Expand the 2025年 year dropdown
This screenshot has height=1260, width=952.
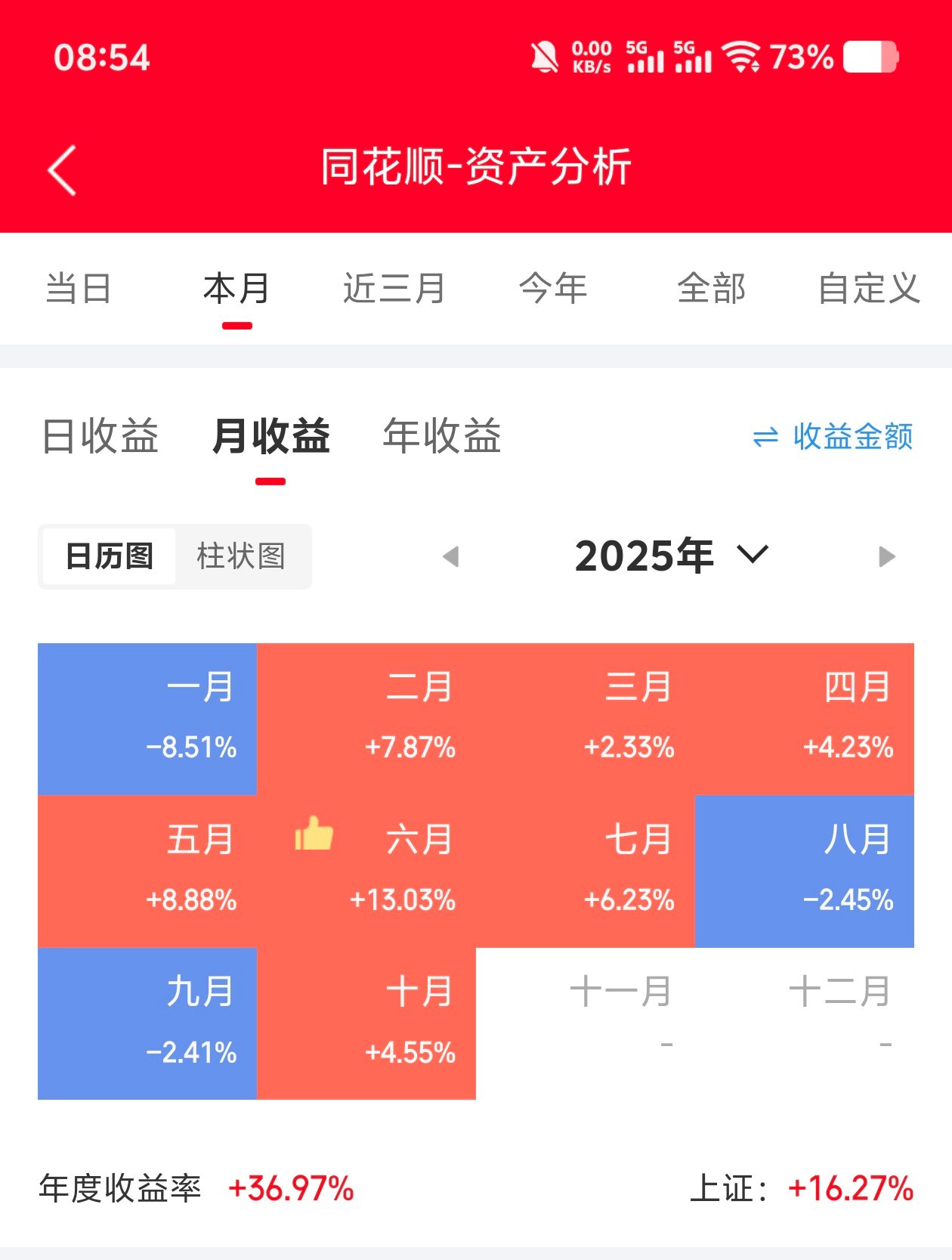[x=671, y=556]
